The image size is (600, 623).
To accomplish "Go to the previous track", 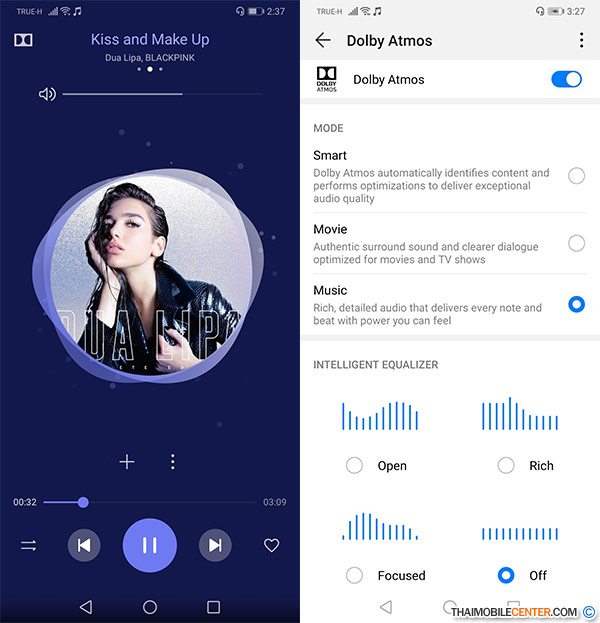I will (84, 545).
